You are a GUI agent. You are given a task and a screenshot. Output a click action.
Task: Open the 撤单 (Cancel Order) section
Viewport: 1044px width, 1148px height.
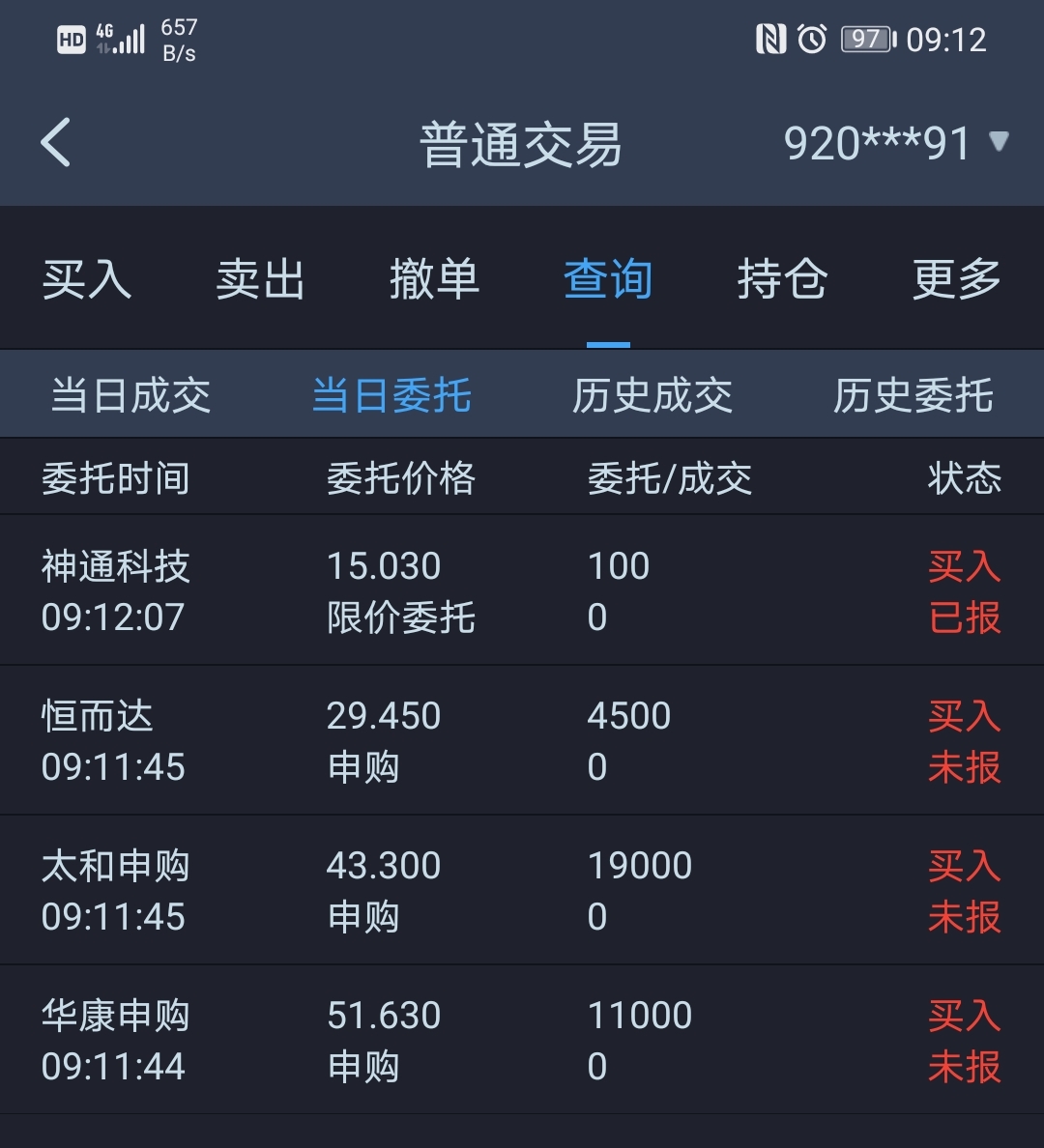coord(435,278)
